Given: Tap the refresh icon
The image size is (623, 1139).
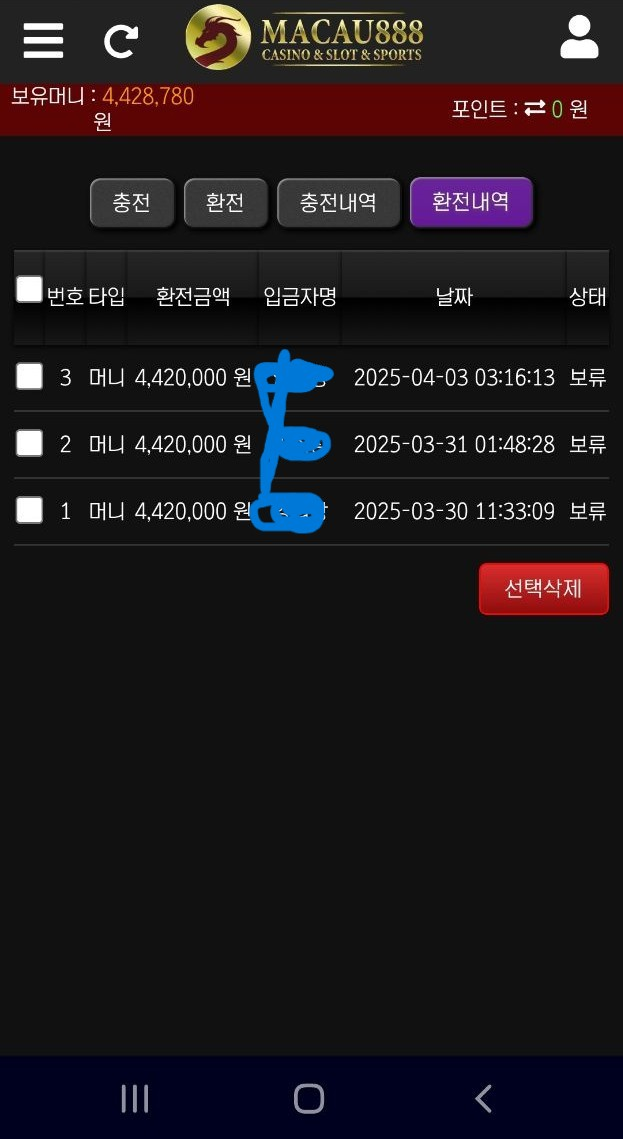Looking at the screenshot, I should coord(121,41).
